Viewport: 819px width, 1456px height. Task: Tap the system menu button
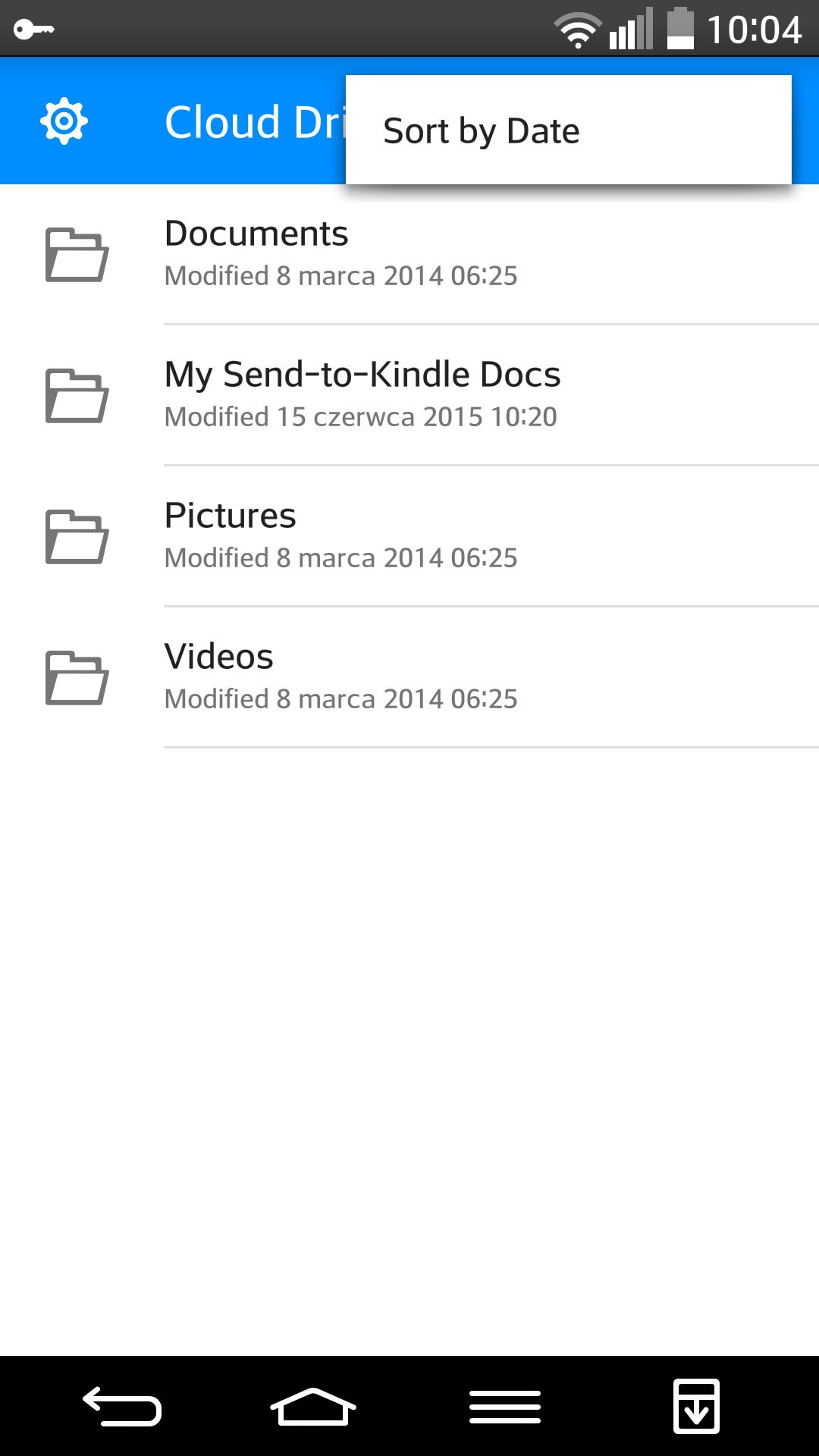[505, 1407]
